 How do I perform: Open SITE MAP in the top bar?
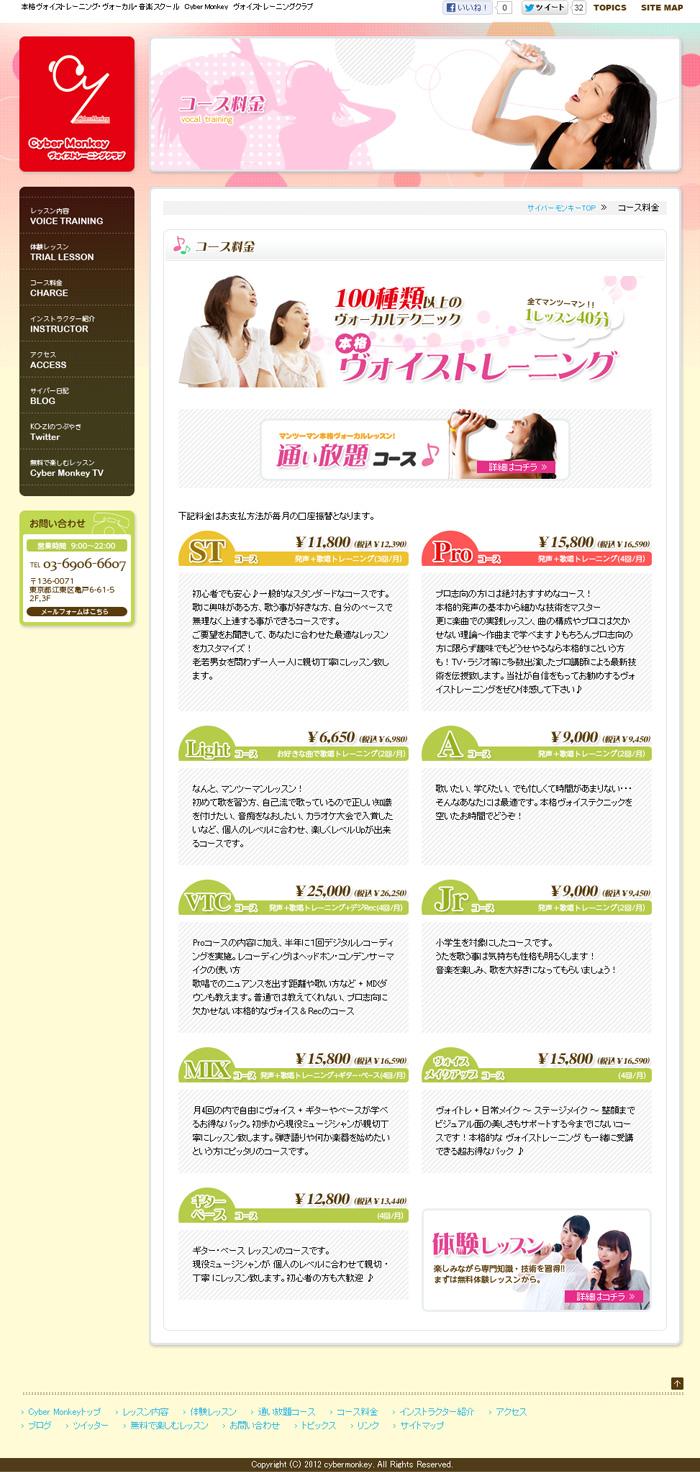click(662, 8)
